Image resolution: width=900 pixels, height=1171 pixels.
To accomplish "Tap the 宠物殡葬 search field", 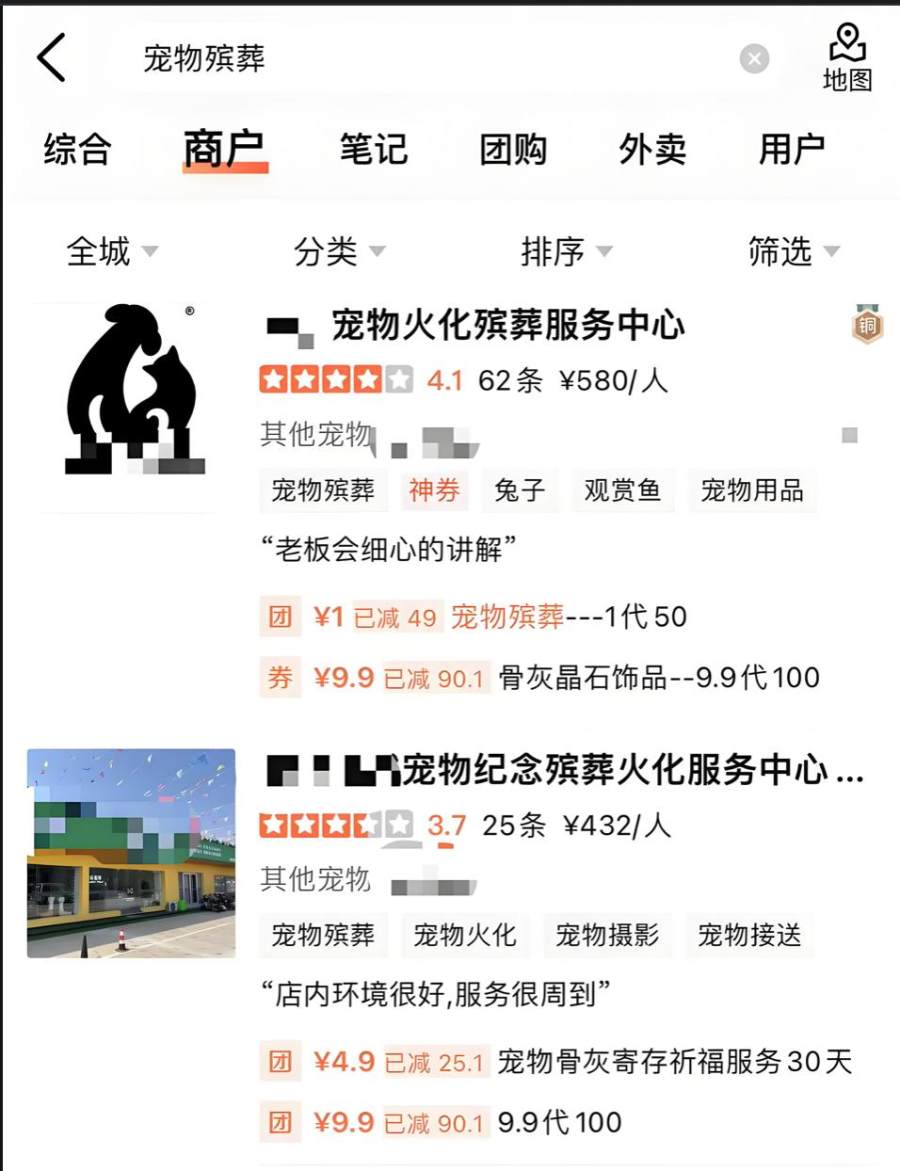I will pos(400,59).
